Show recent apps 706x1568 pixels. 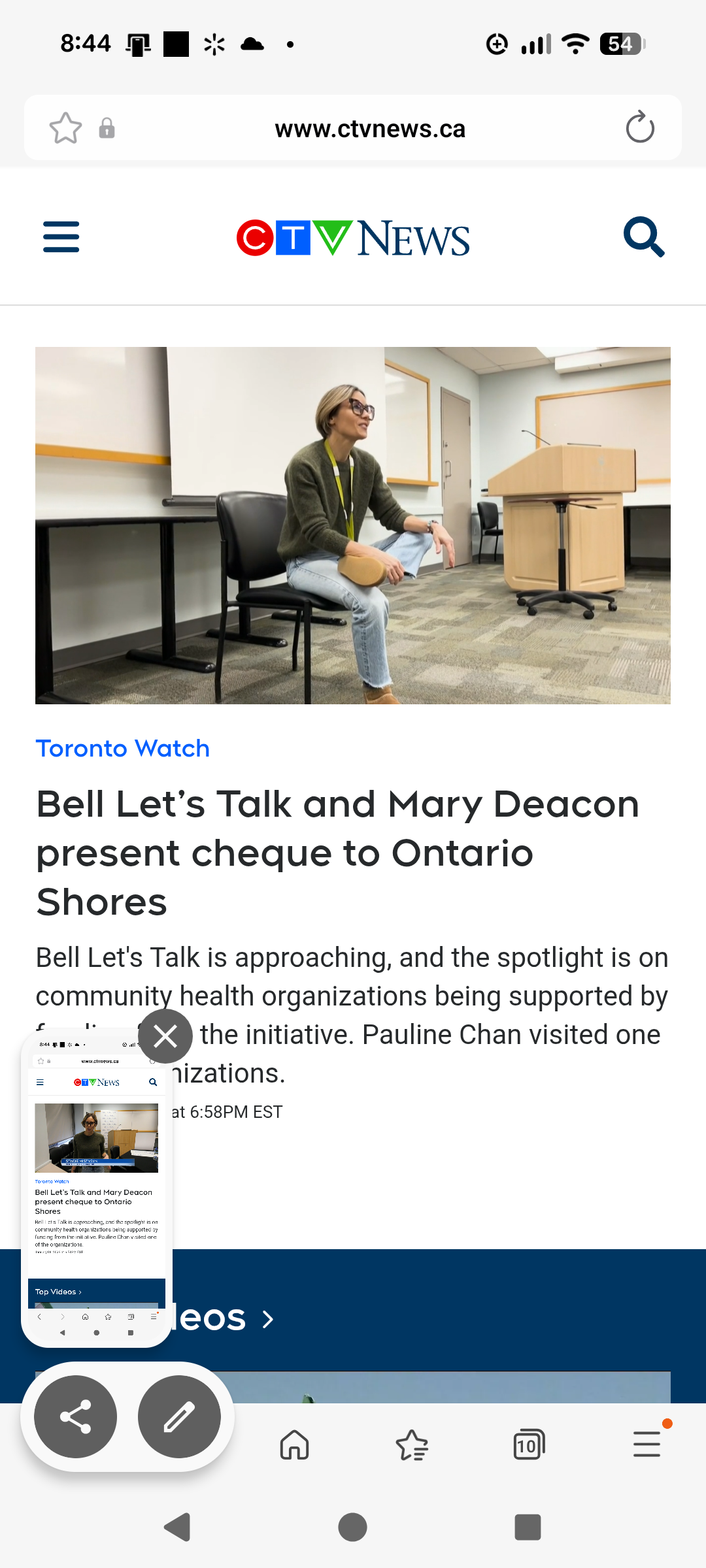point(528,1527)
